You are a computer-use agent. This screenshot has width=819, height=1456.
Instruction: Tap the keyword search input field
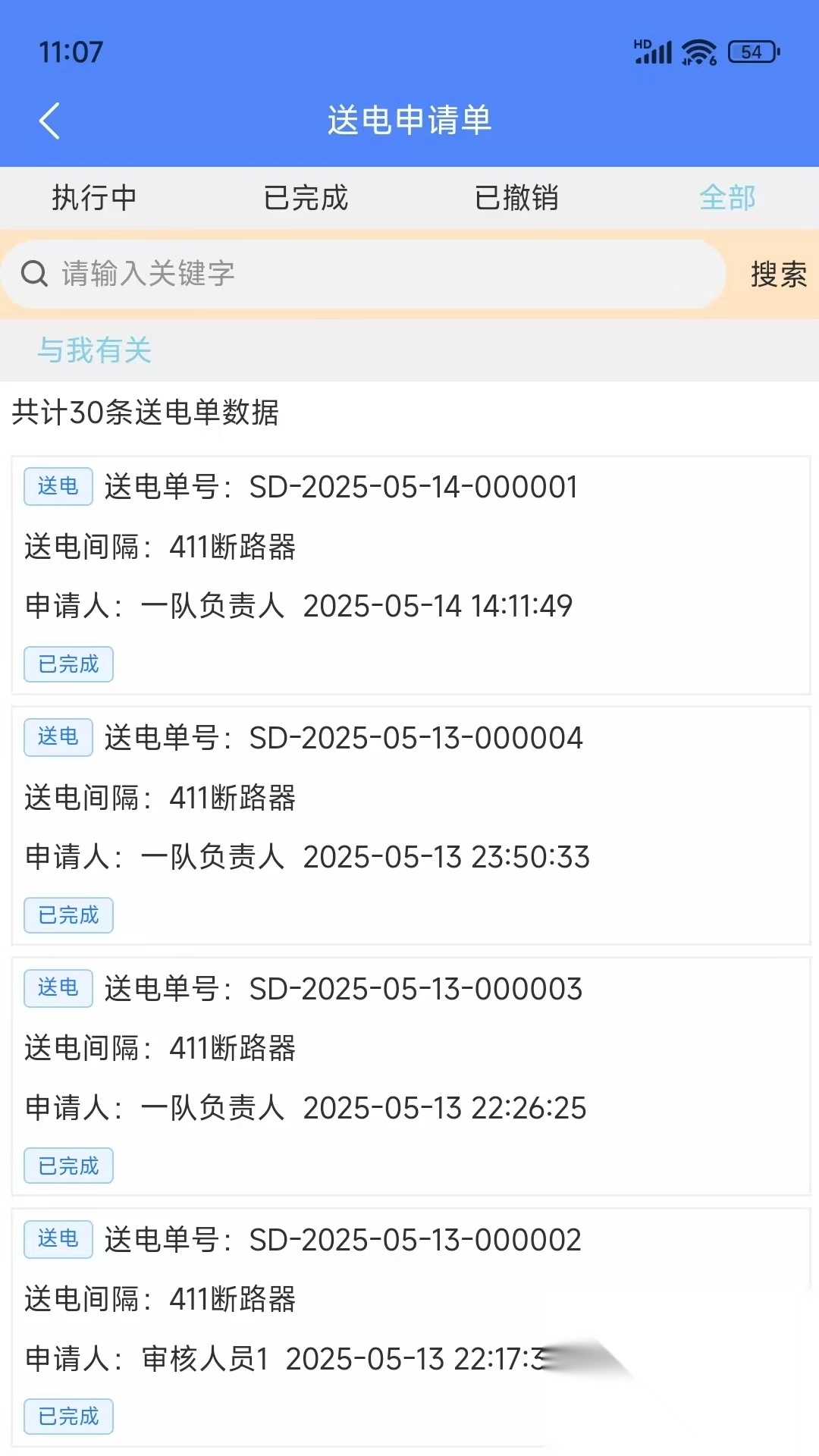[x=364, y=273]
